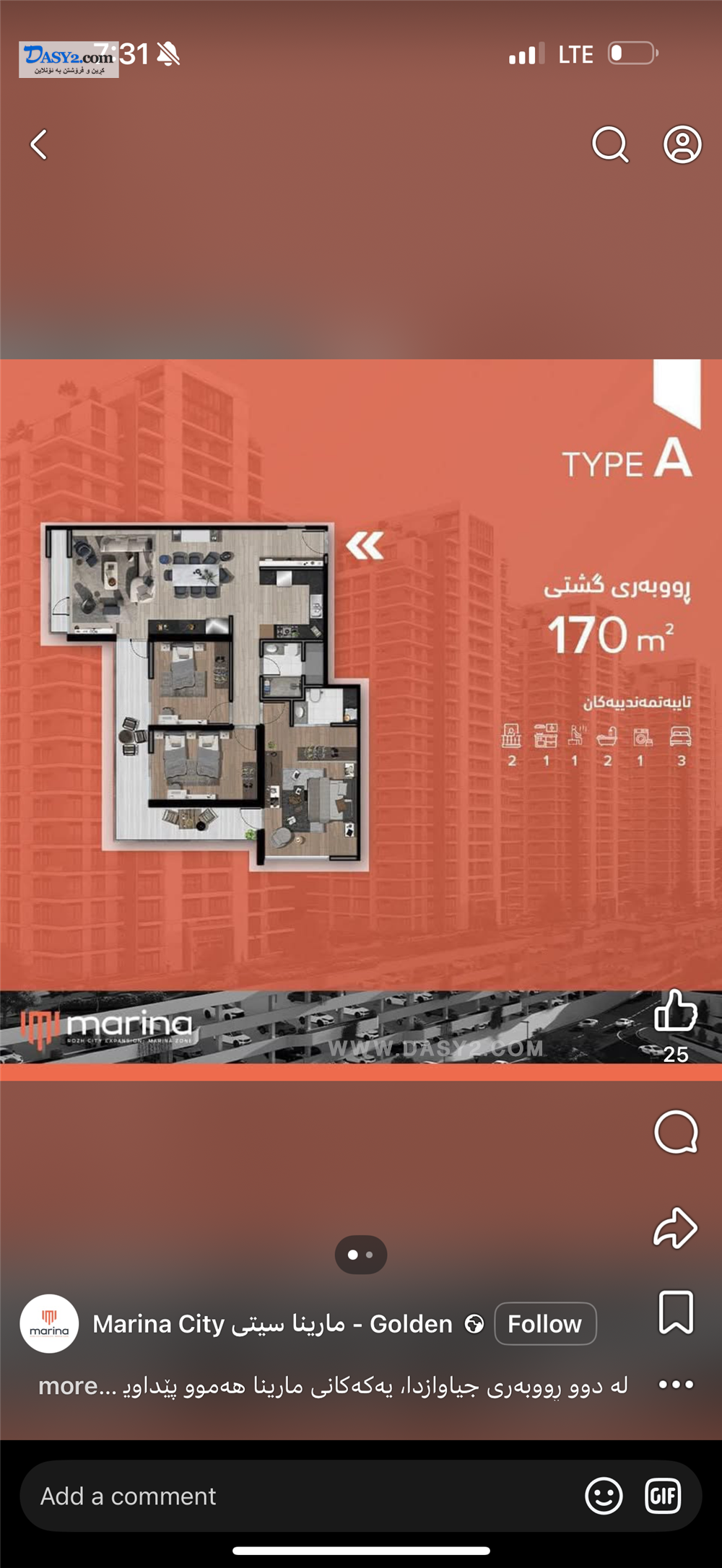This screenshot has height=1568, width=722.
Task: Open the profile account icon
Action: coord(682,144)
